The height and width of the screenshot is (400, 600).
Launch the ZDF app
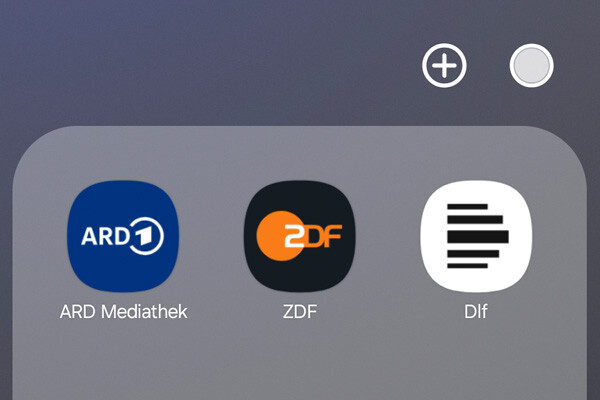[x=300, y=235]
